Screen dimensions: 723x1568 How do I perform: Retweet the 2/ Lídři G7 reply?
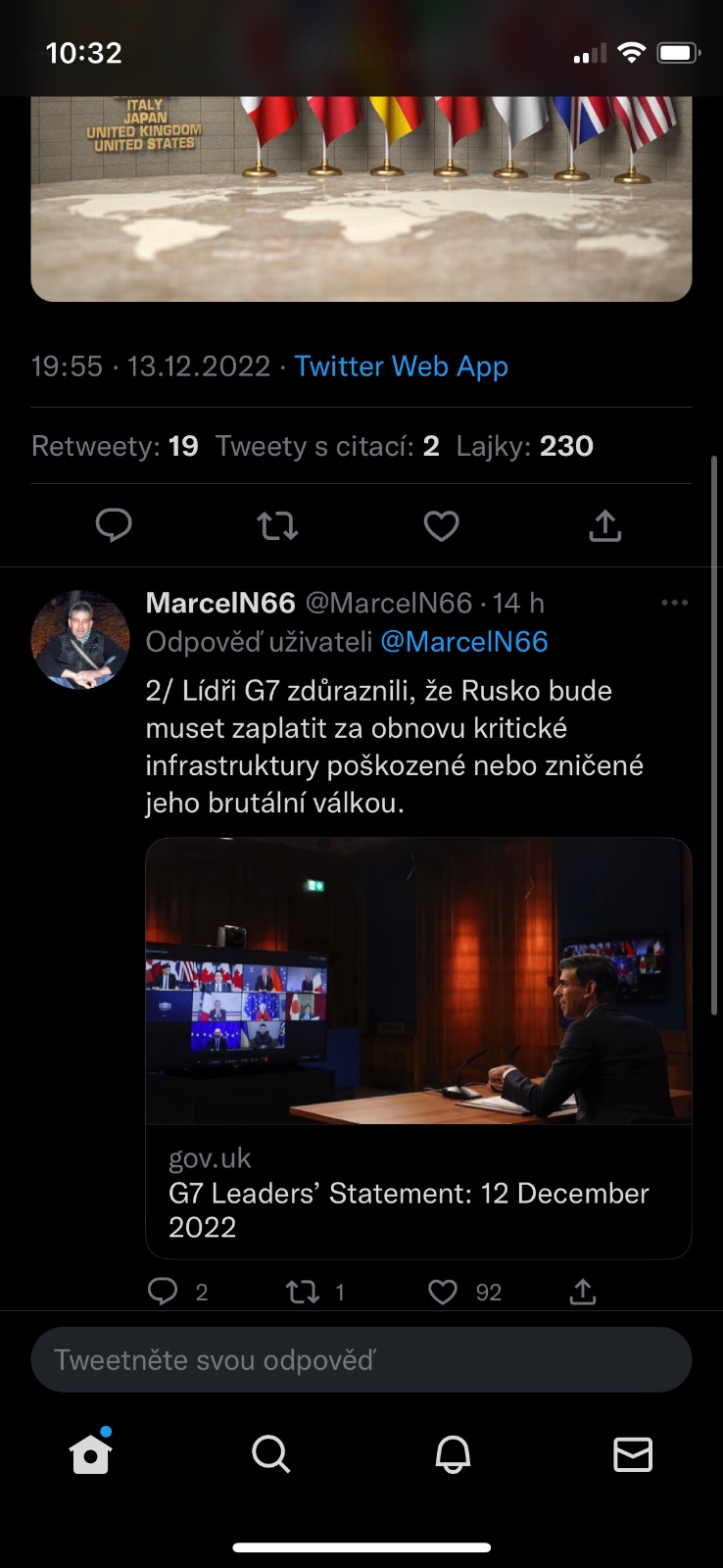(303, 1292)
